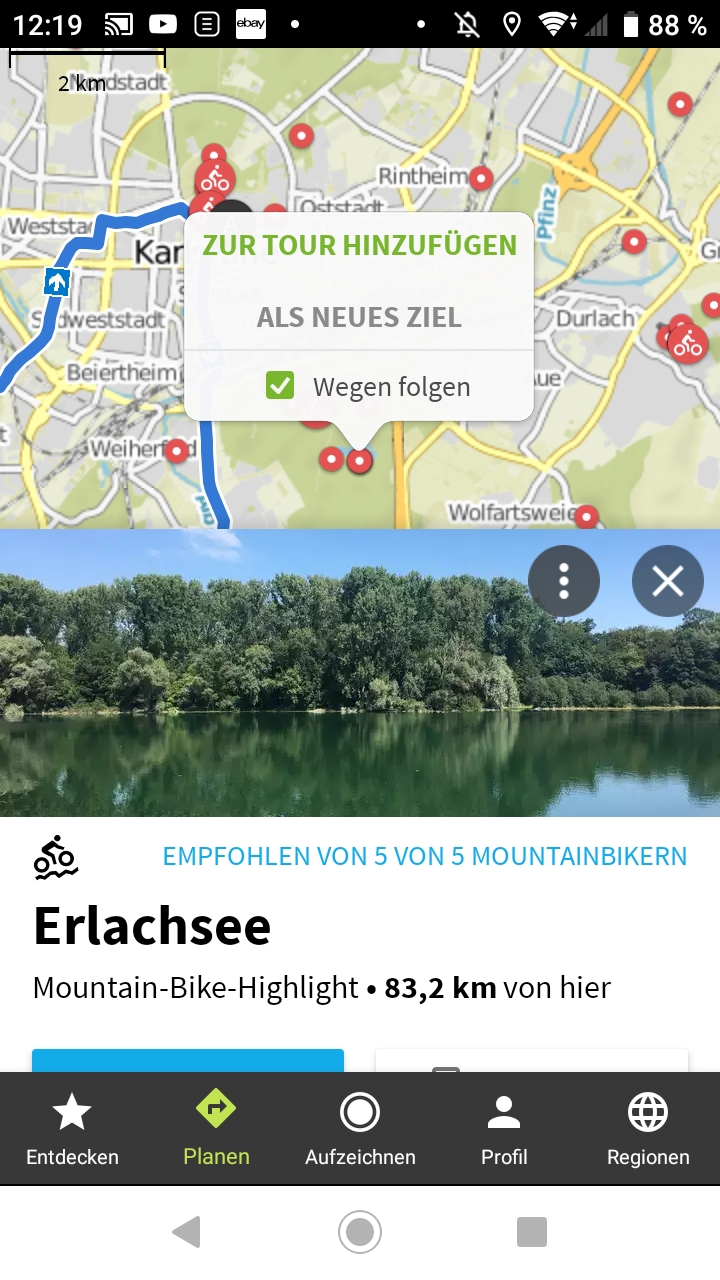Switch to the Regionen tab

coord(648,1130)
